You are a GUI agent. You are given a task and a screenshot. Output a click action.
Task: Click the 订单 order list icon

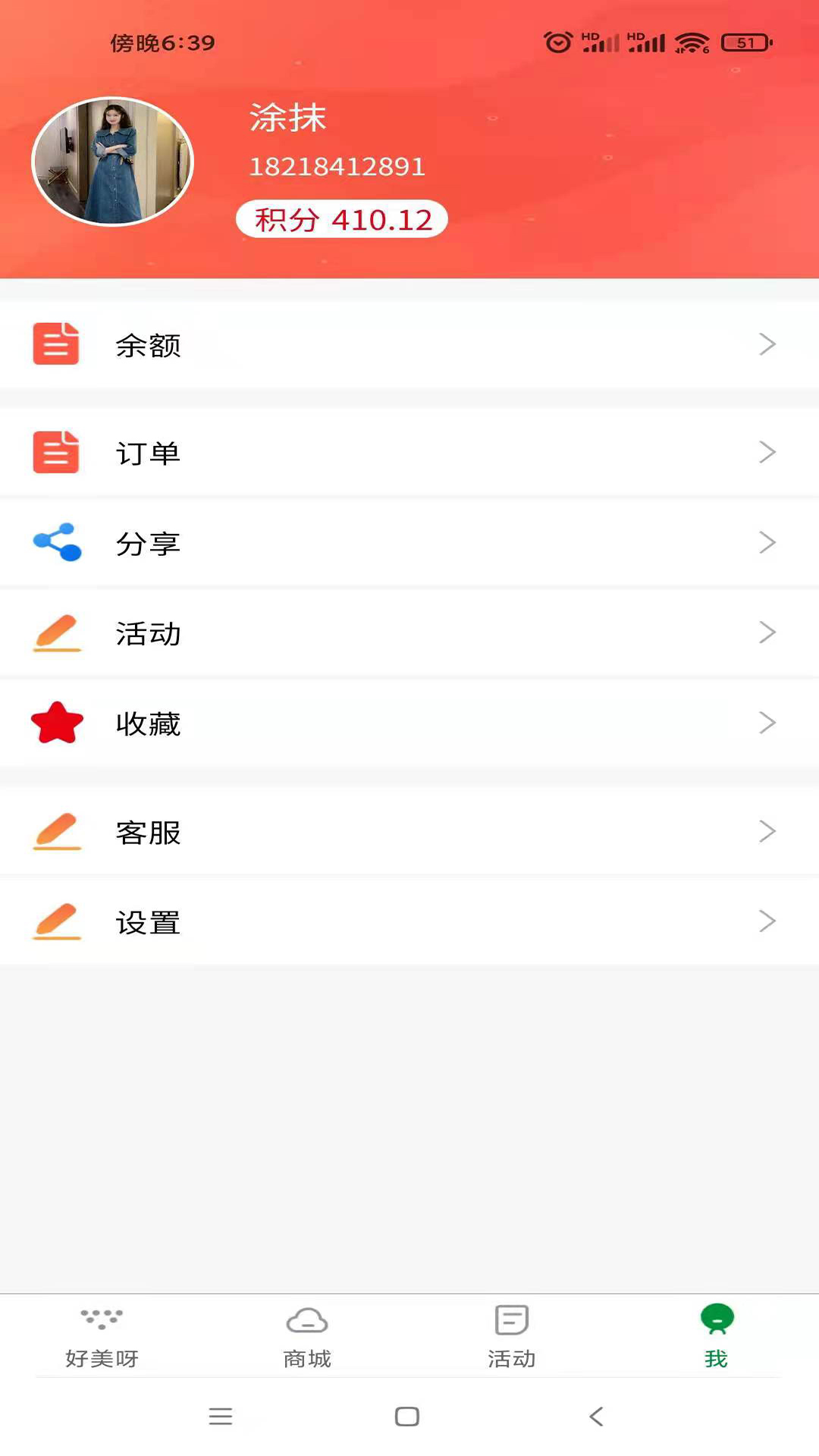point(55,452)
